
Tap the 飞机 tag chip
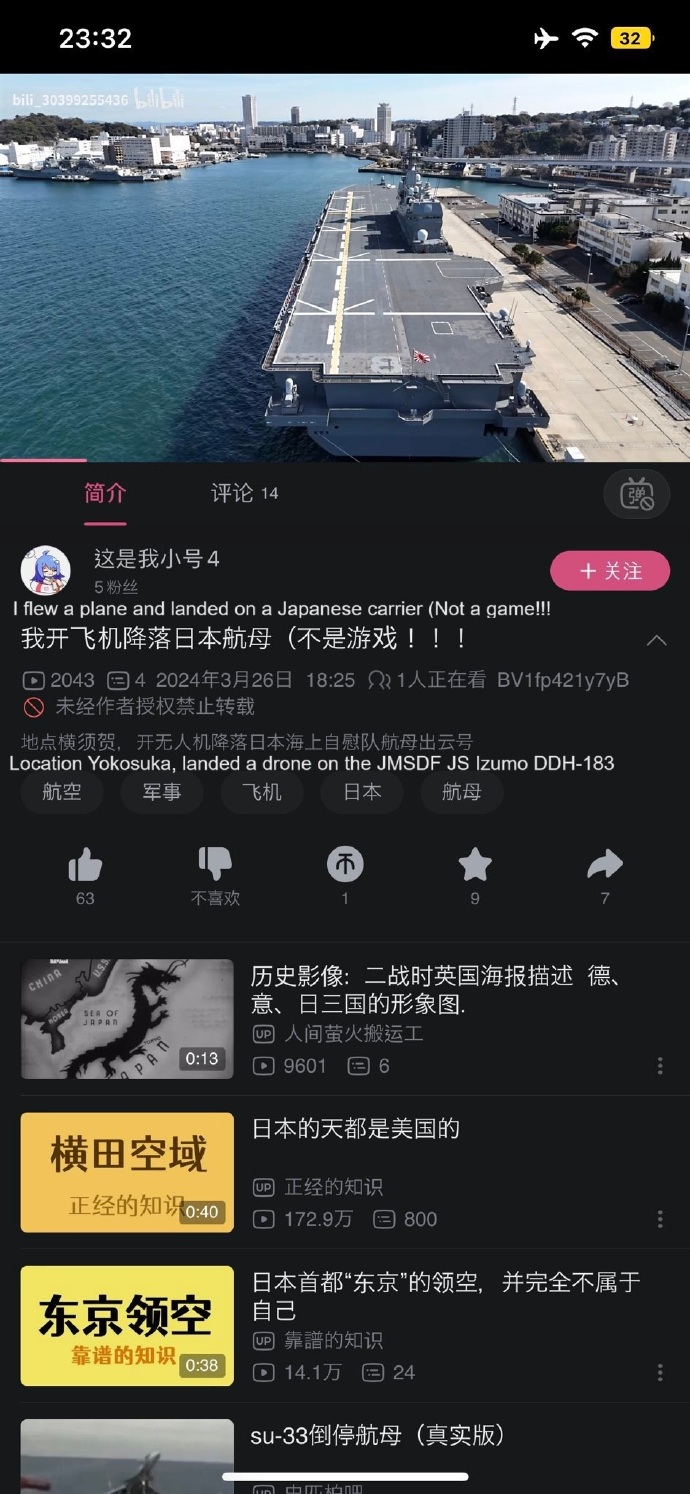[262, 792]
